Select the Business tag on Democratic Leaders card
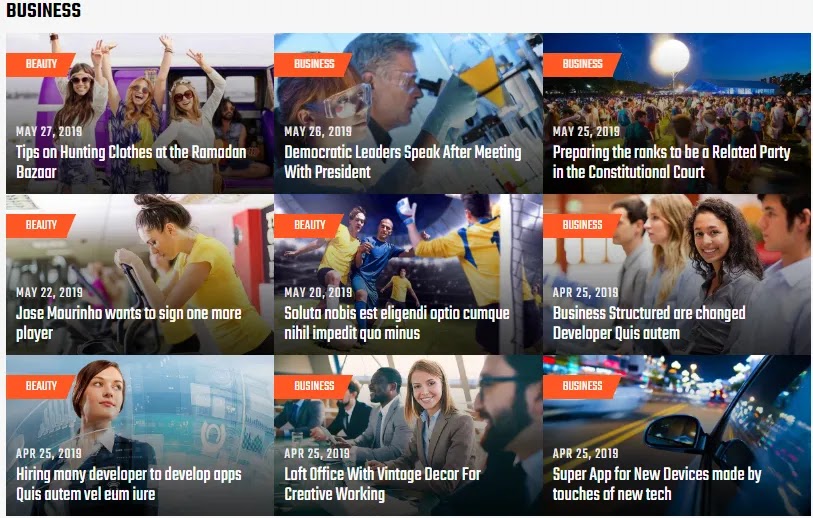813x518 pixels. [313, 64]
